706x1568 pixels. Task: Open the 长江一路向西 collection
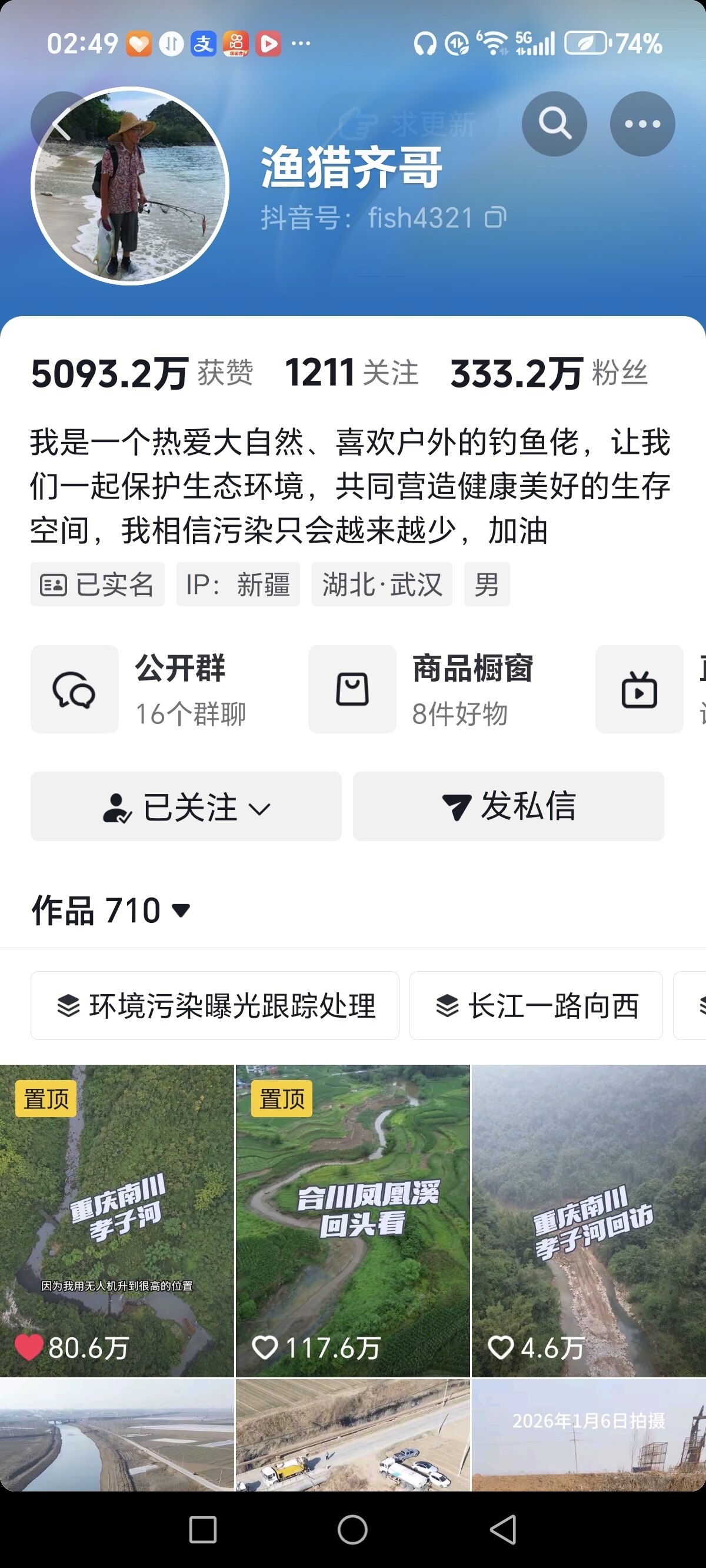click(535, 1005)
